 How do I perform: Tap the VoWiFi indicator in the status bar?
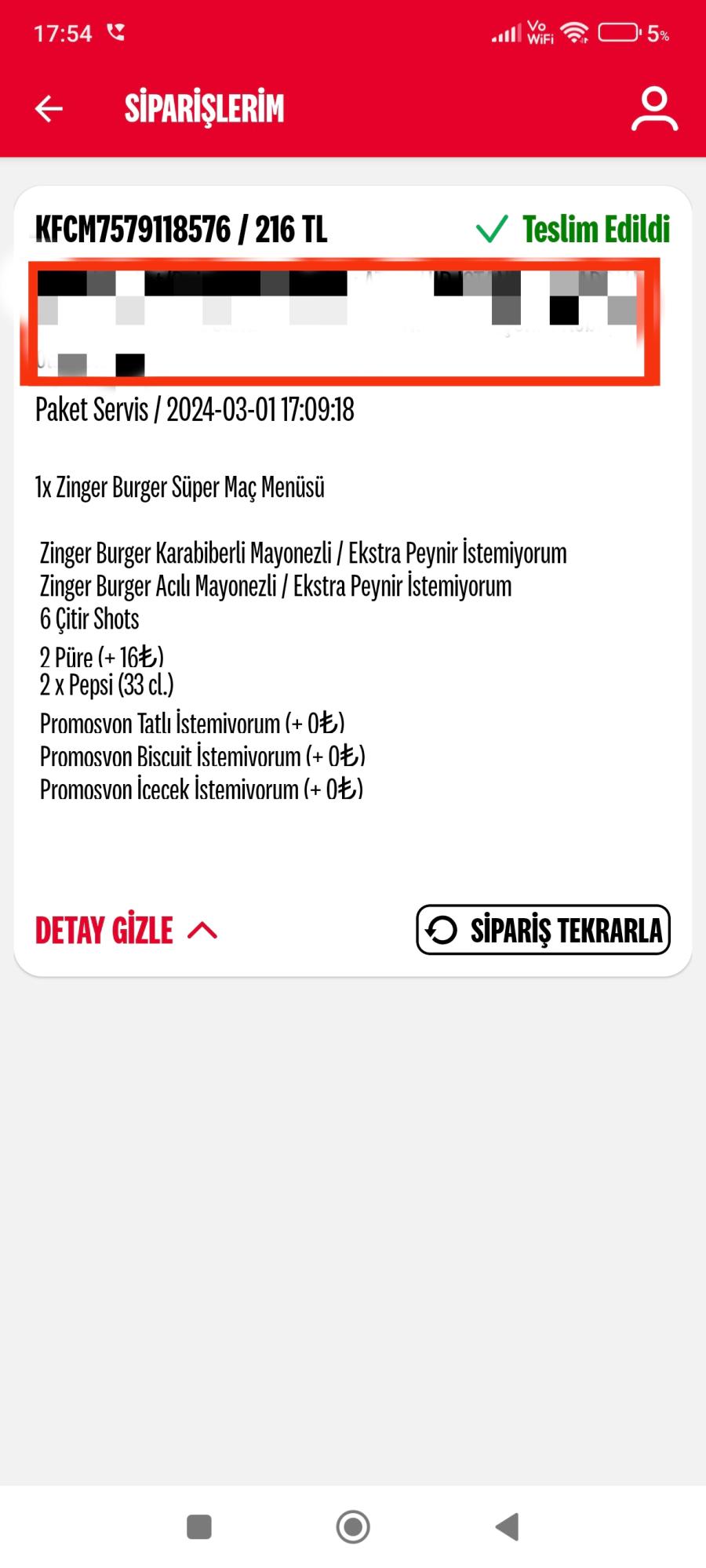click(x=540, y=31)
